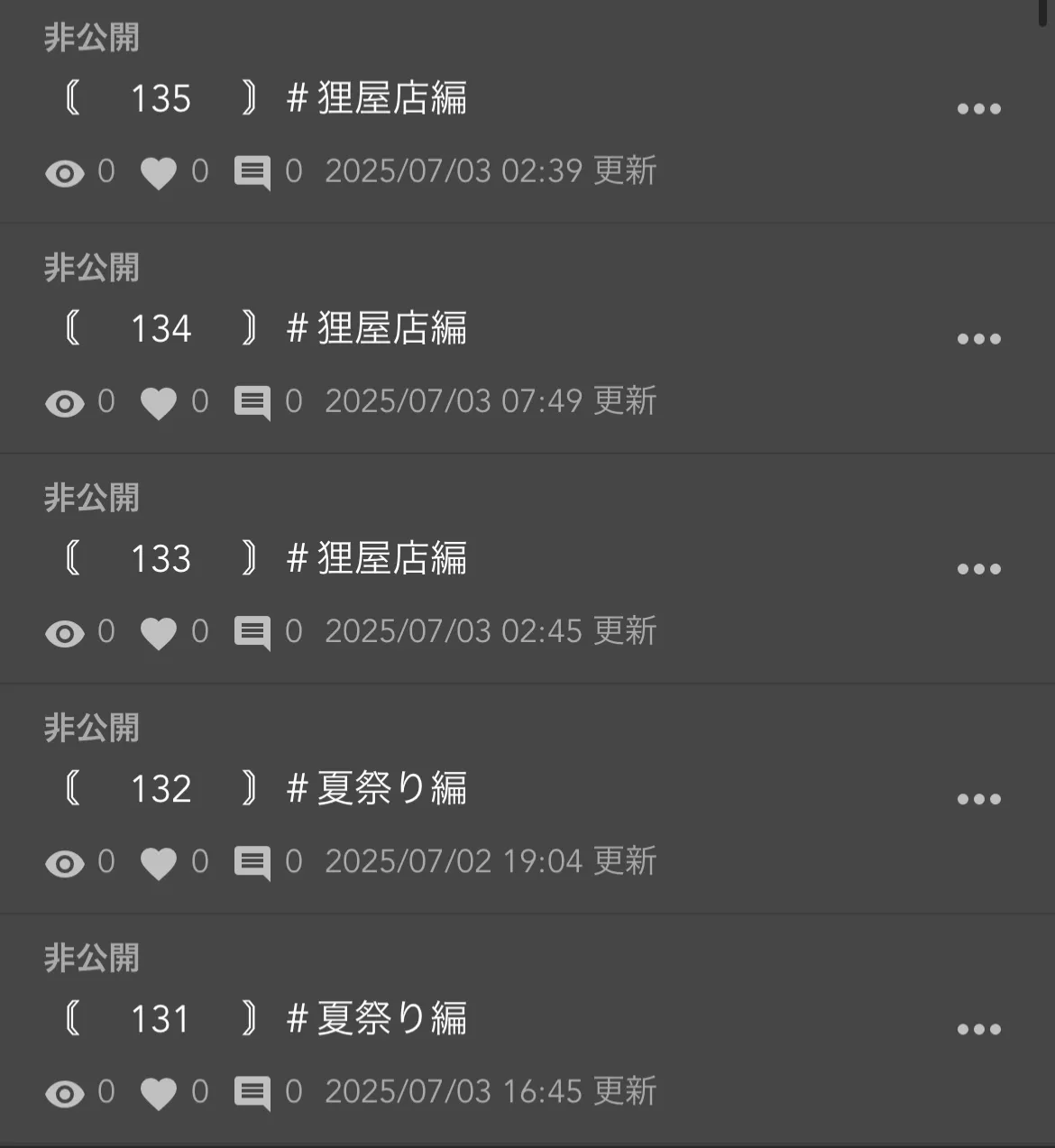
Task: Click the 非公開 label on episode 134
Action: pos(91,268)
